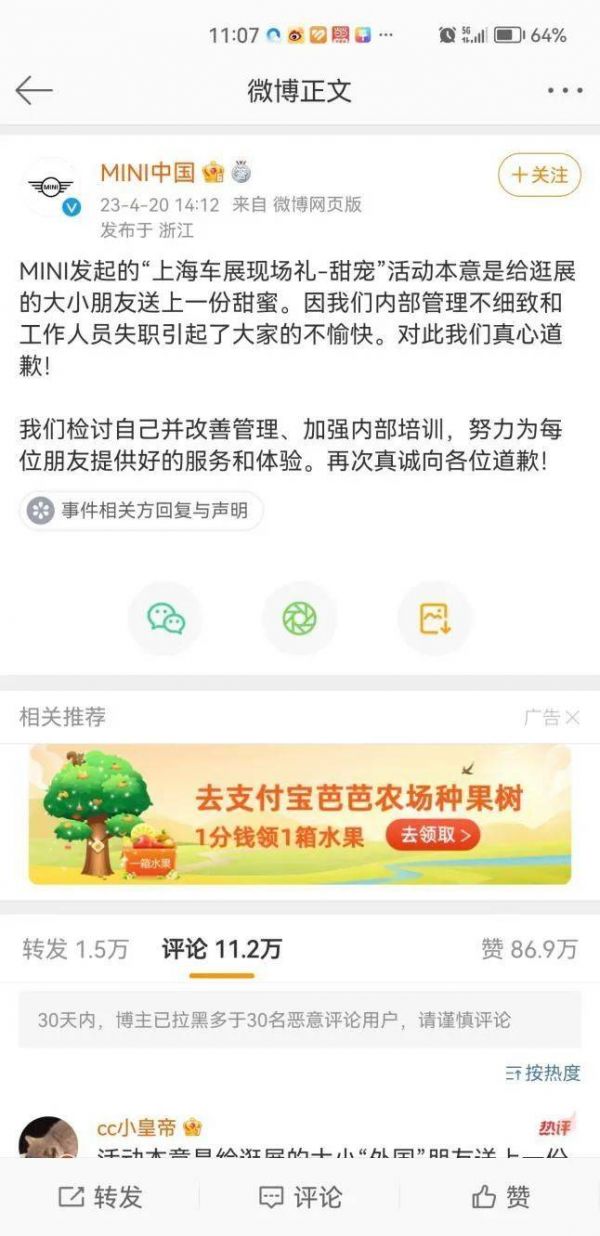The width and height of the screenshot is (600, 1236).
Task: Like the post with bottom 赞 button
Action: (x=500, y=1196)
